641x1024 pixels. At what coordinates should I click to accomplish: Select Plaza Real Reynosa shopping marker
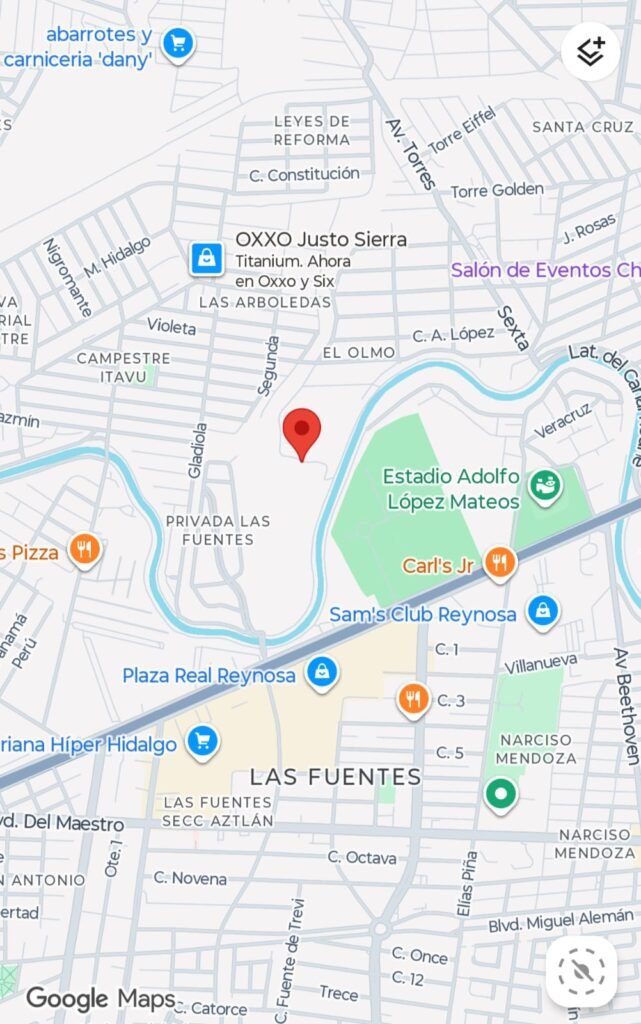click(321, 673)
